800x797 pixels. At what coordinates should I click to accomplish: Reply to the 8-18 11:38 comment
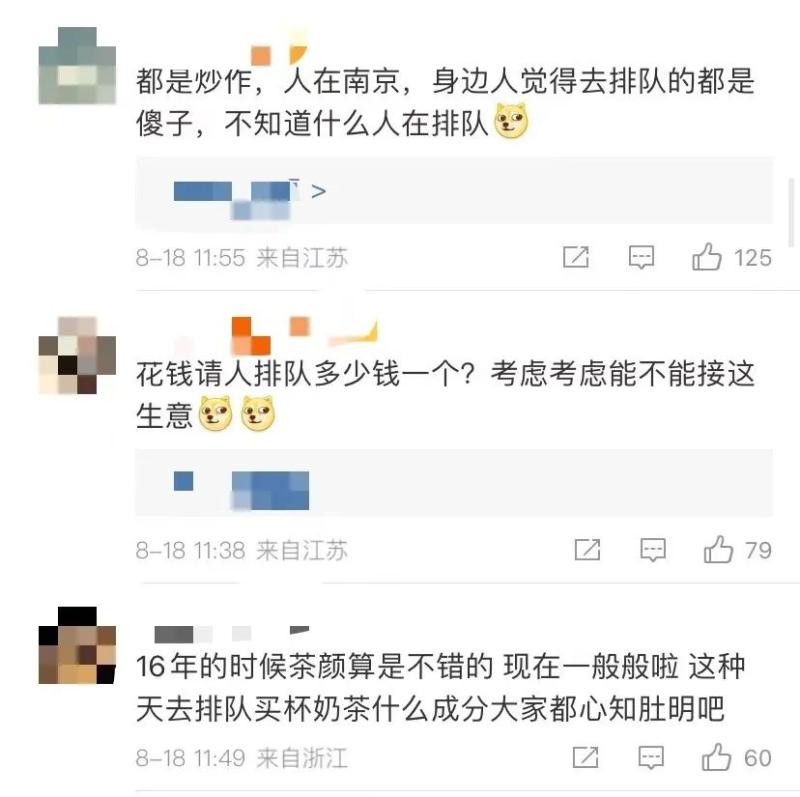(x=652, y=549)
